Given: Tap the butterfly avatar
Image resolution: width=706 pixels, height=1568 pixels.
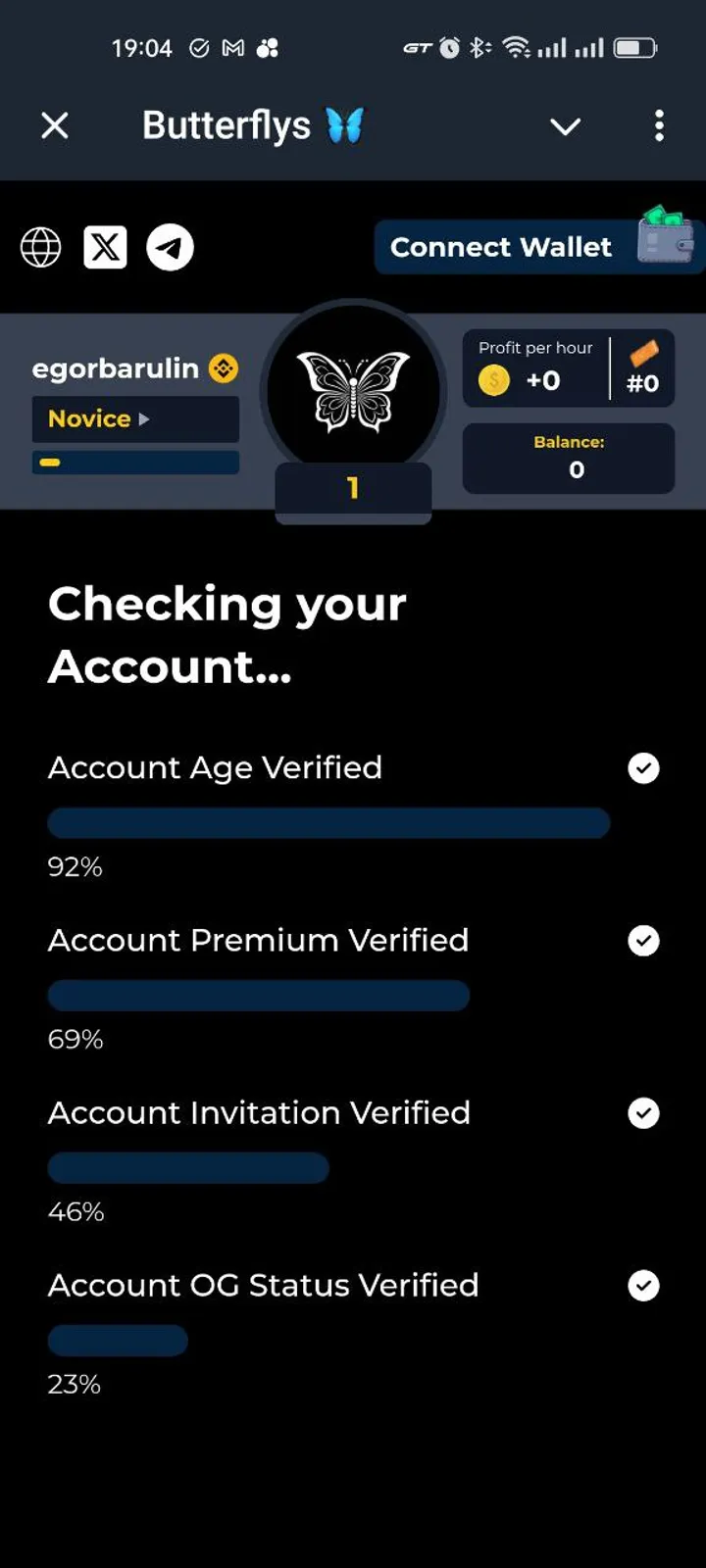Looking at the screenshot, I should pos(353,392).
